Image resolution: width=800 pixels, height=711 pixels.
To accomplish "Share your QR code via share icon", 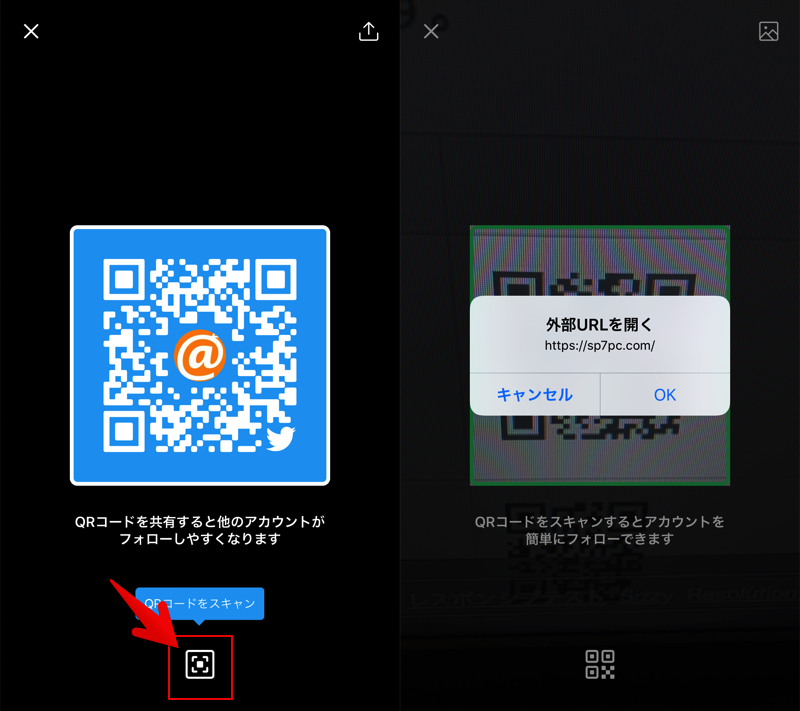I will pyautogui.click(x=368, y=31).
